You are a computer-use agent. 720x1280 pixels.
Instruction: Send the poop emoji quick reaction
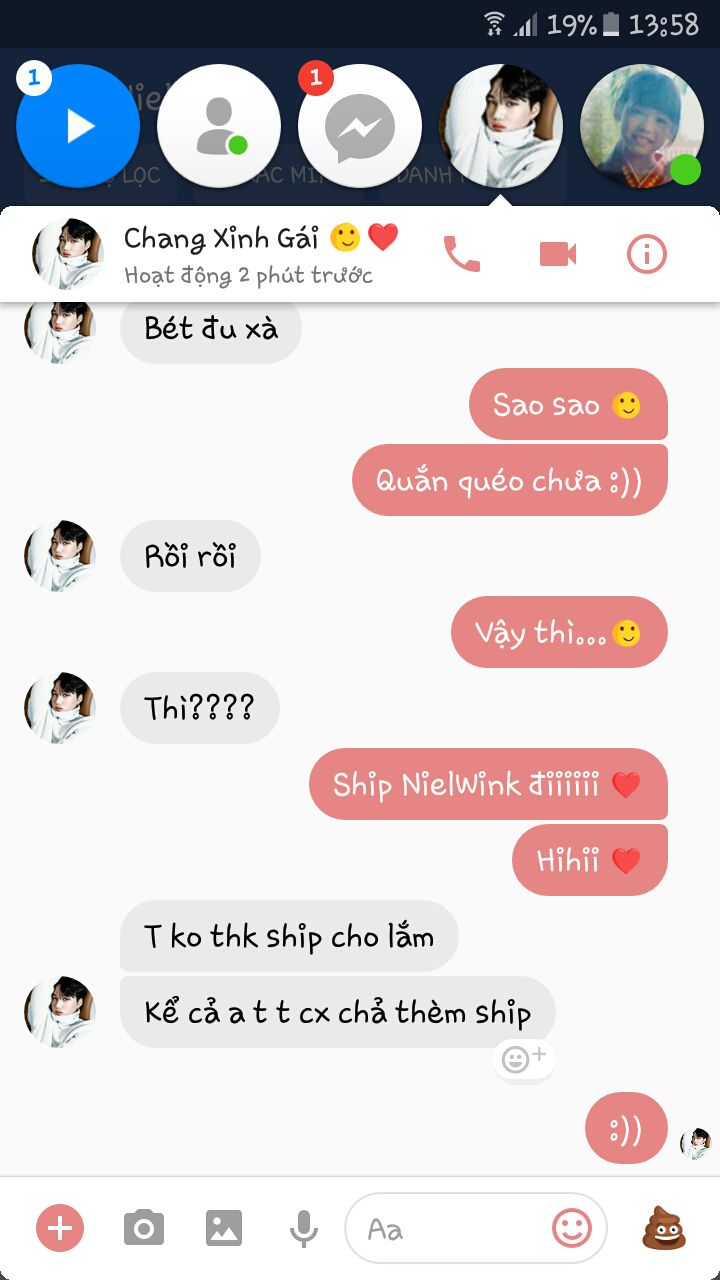coord(664,1227)
